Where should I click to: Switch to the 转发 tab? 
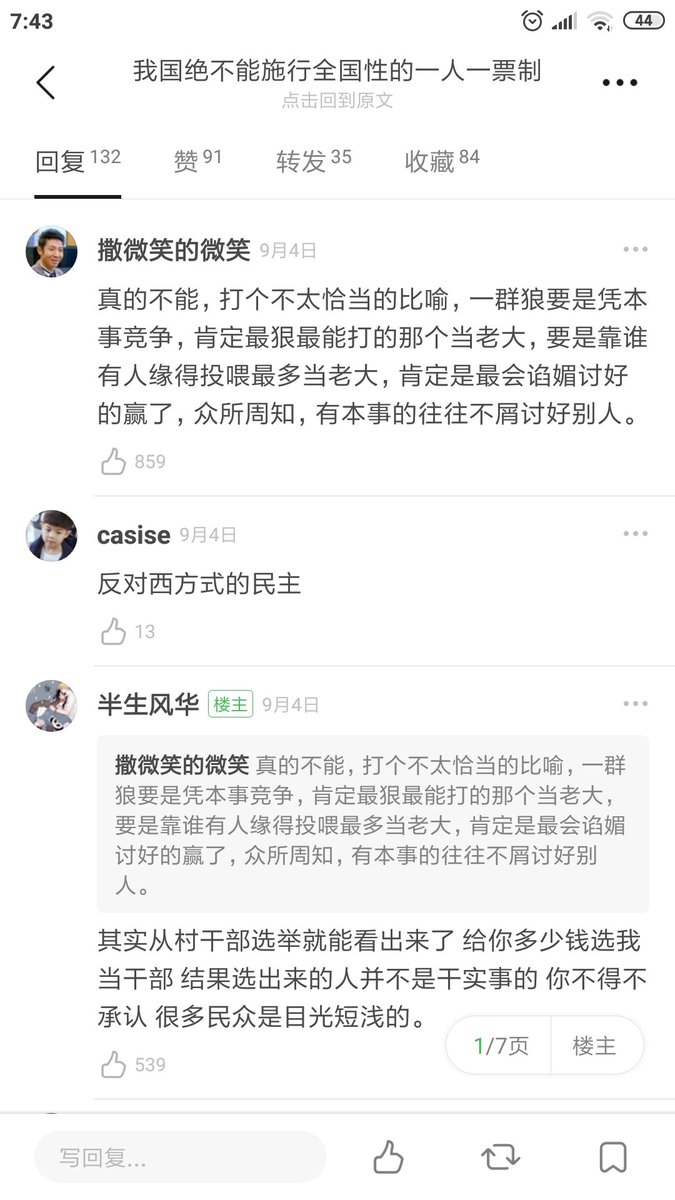pyautogui.click(x=313, y=161)
